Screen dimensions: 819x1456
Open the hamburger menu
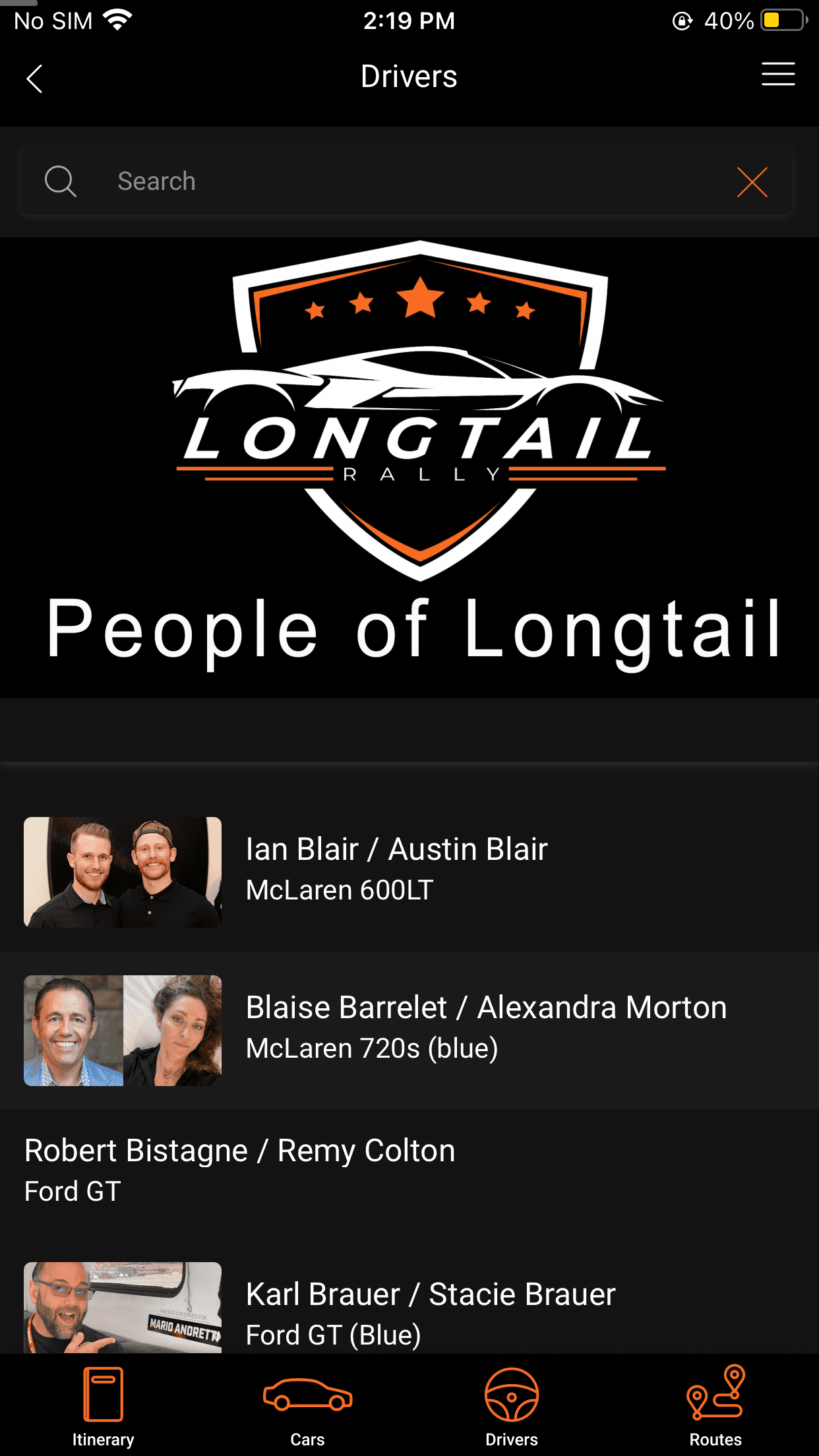(778, 75)
